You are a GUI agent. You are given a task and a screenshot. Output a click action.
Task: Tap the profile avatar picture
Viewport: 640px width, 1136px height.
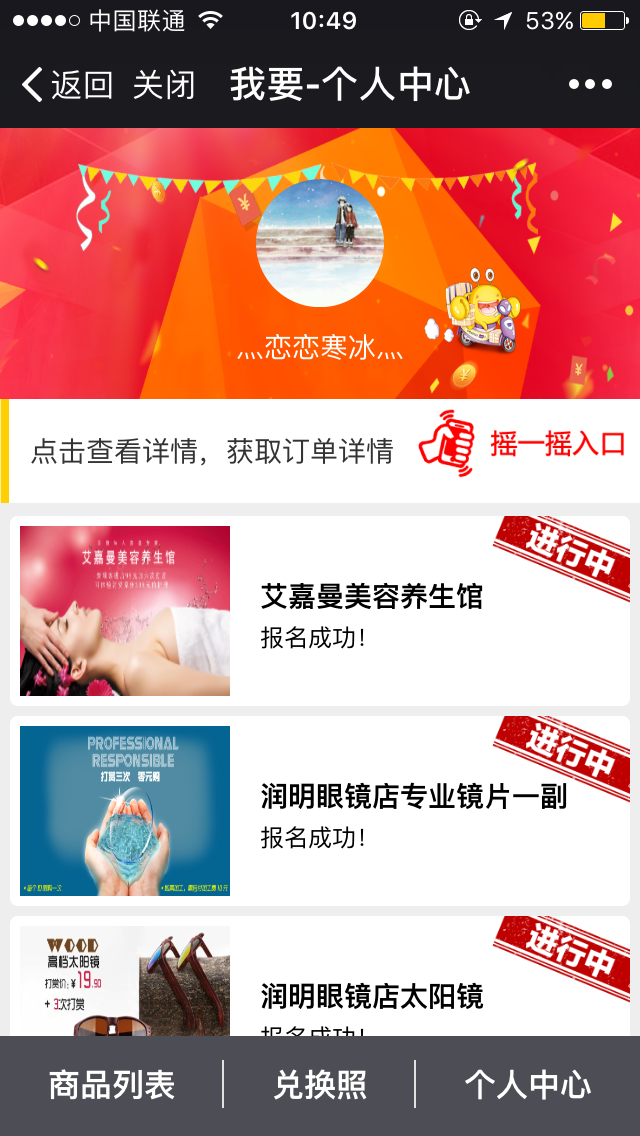click(320, 243)
